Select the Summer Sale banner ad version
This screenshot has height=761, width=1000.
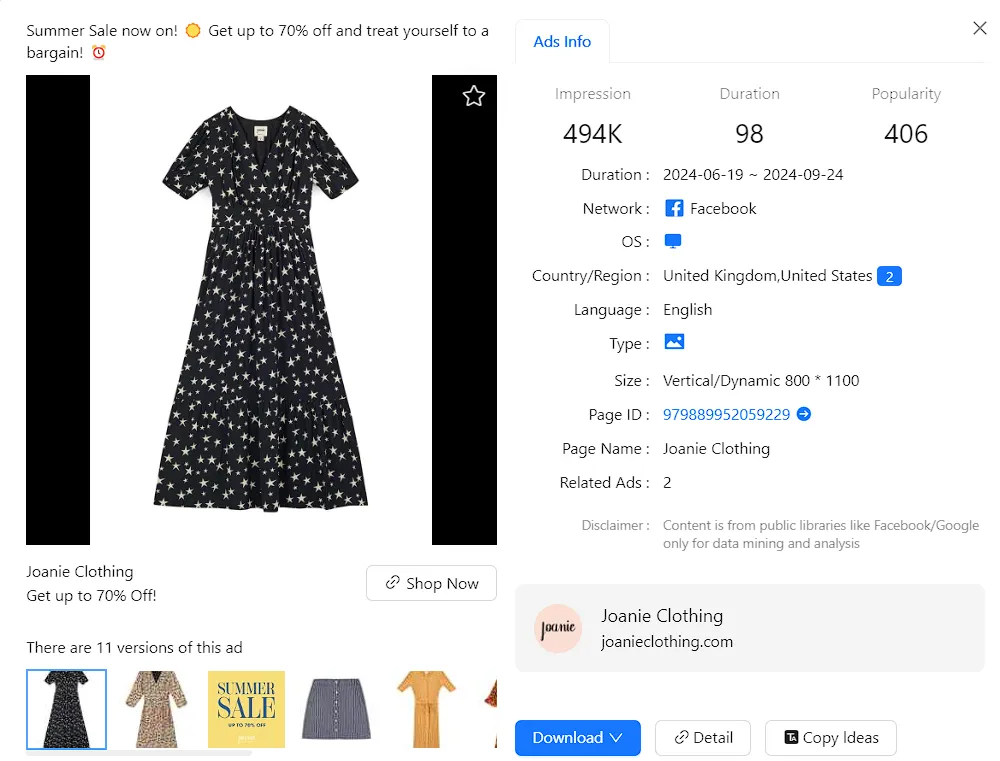(x=246, y=709)
